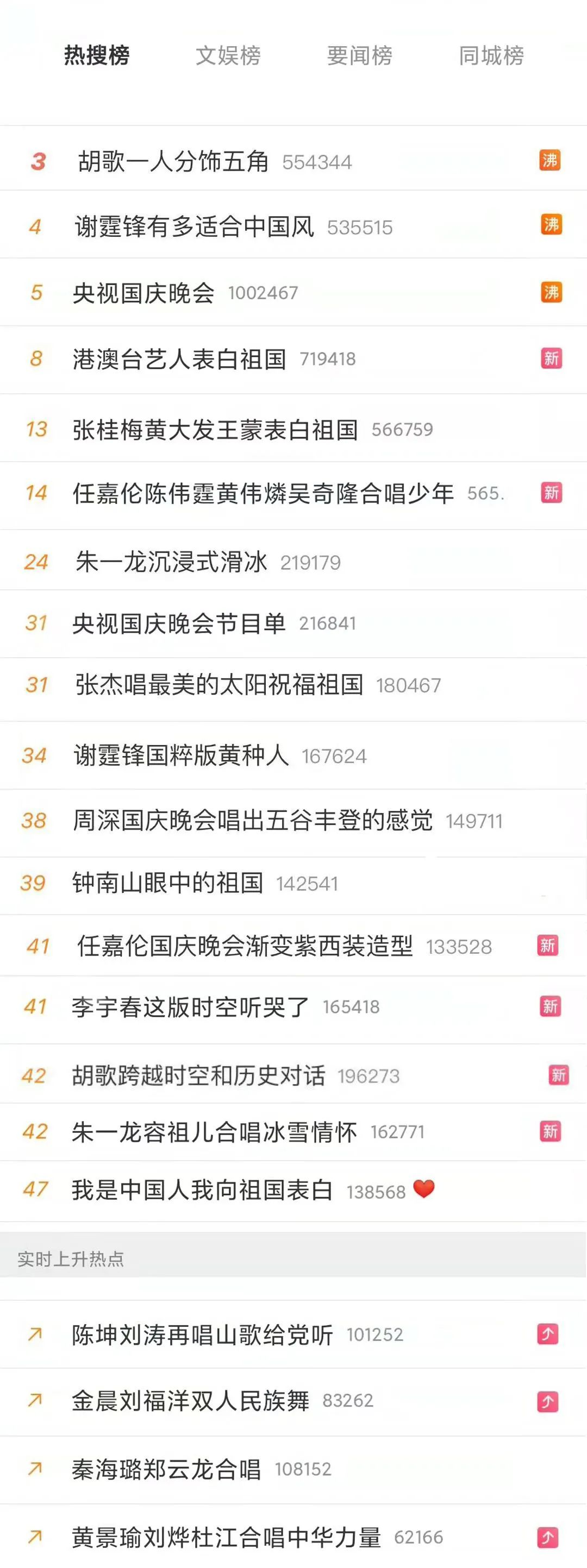This screenshot has height=1568, width=587.
Task: View 胡歌跨越时空和历史对话 topic
Action: [198, 1075]
